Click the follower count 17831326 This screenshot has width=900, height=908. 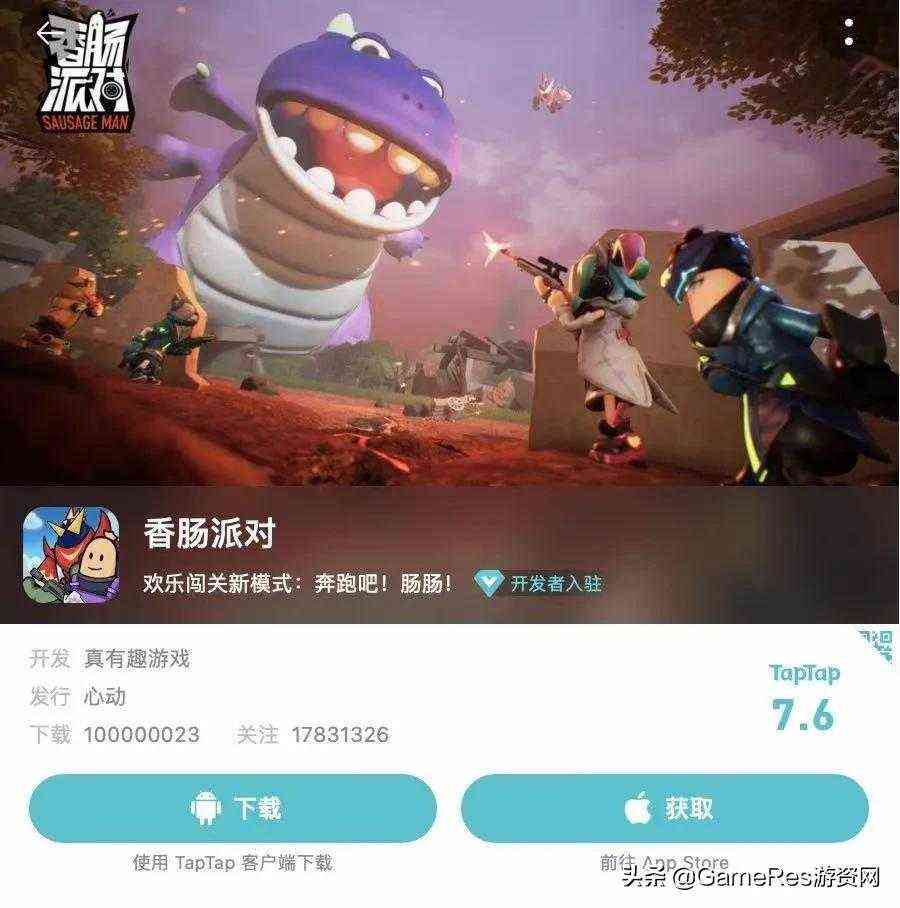[x=338, y=734]
